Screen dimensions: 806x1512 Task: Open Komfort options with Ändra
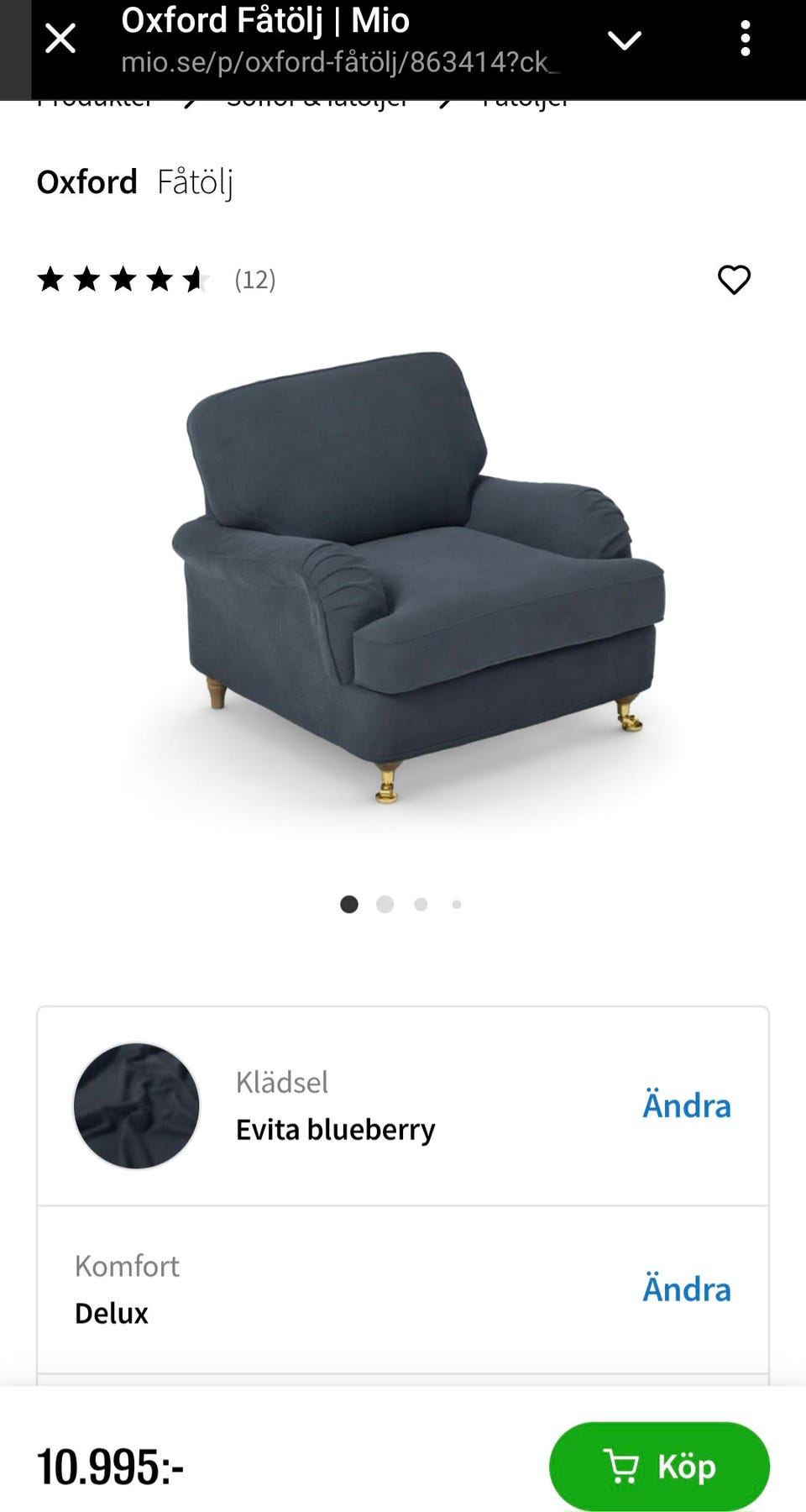click(687, 1289)
